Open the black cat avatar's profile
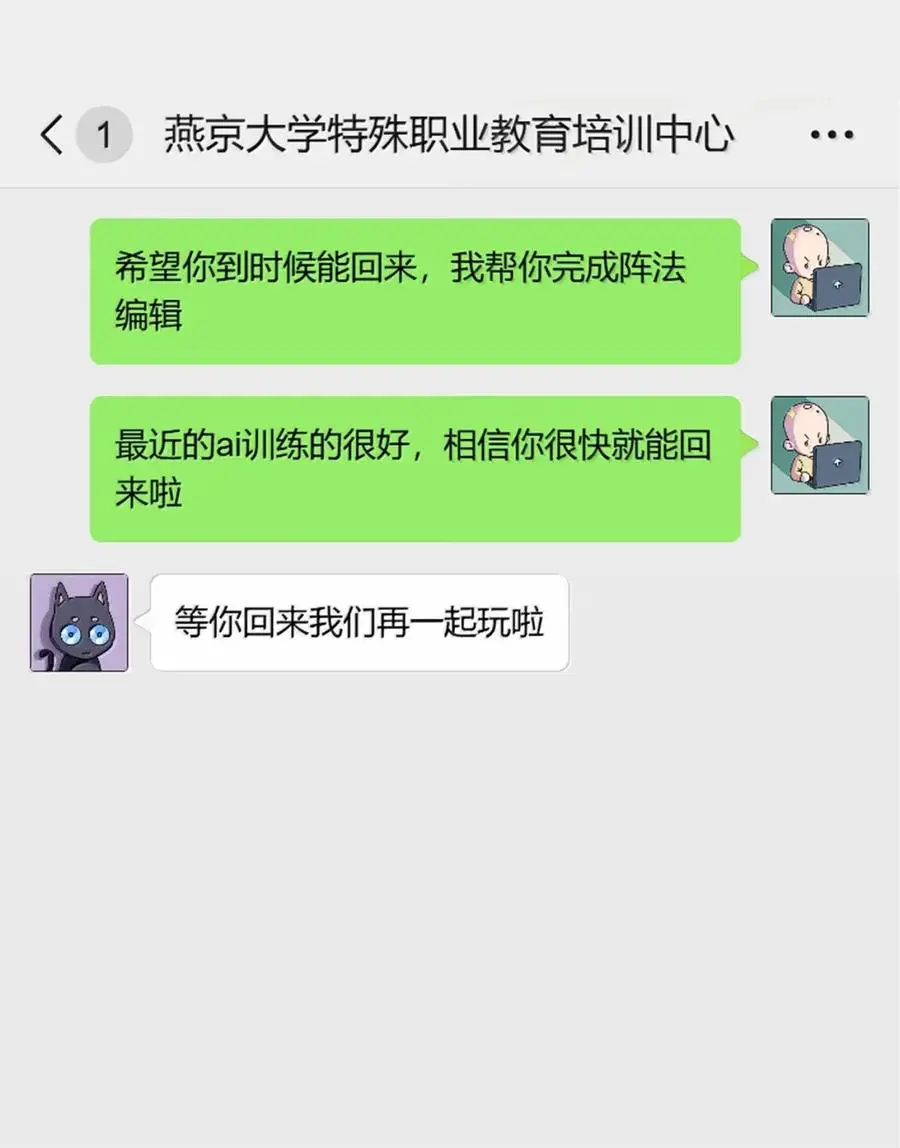Screen dimensions: 900x1148 point(79,622)
